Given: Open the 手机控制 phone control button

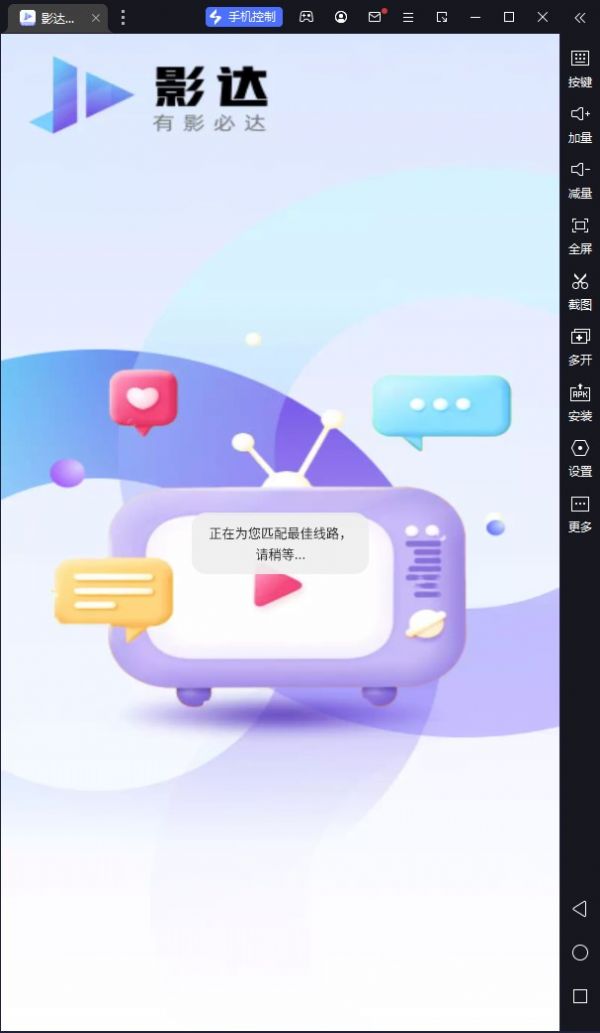Looking at the screenshot, I should [244, 17].
